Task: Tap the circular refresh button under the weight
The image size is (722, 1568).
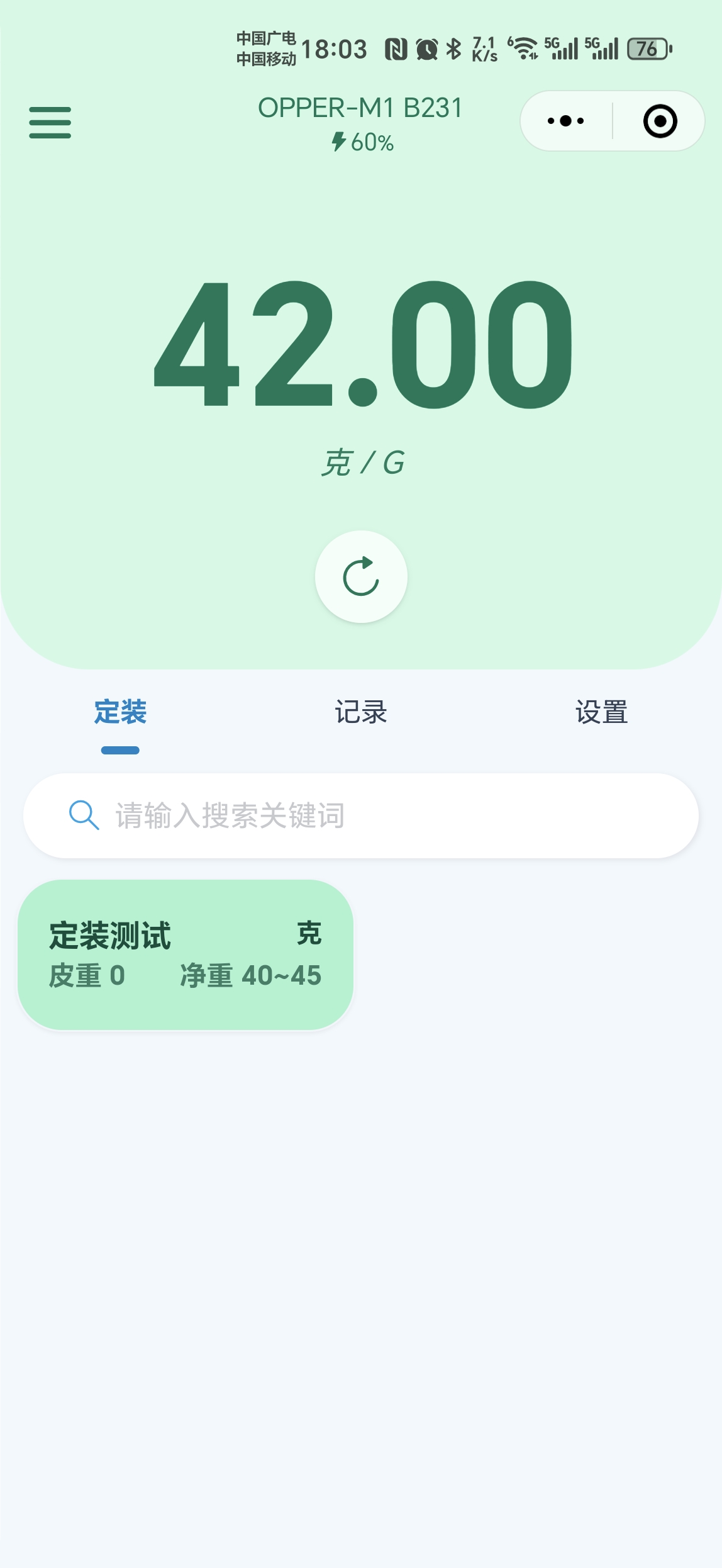Action: pos(361,576)
